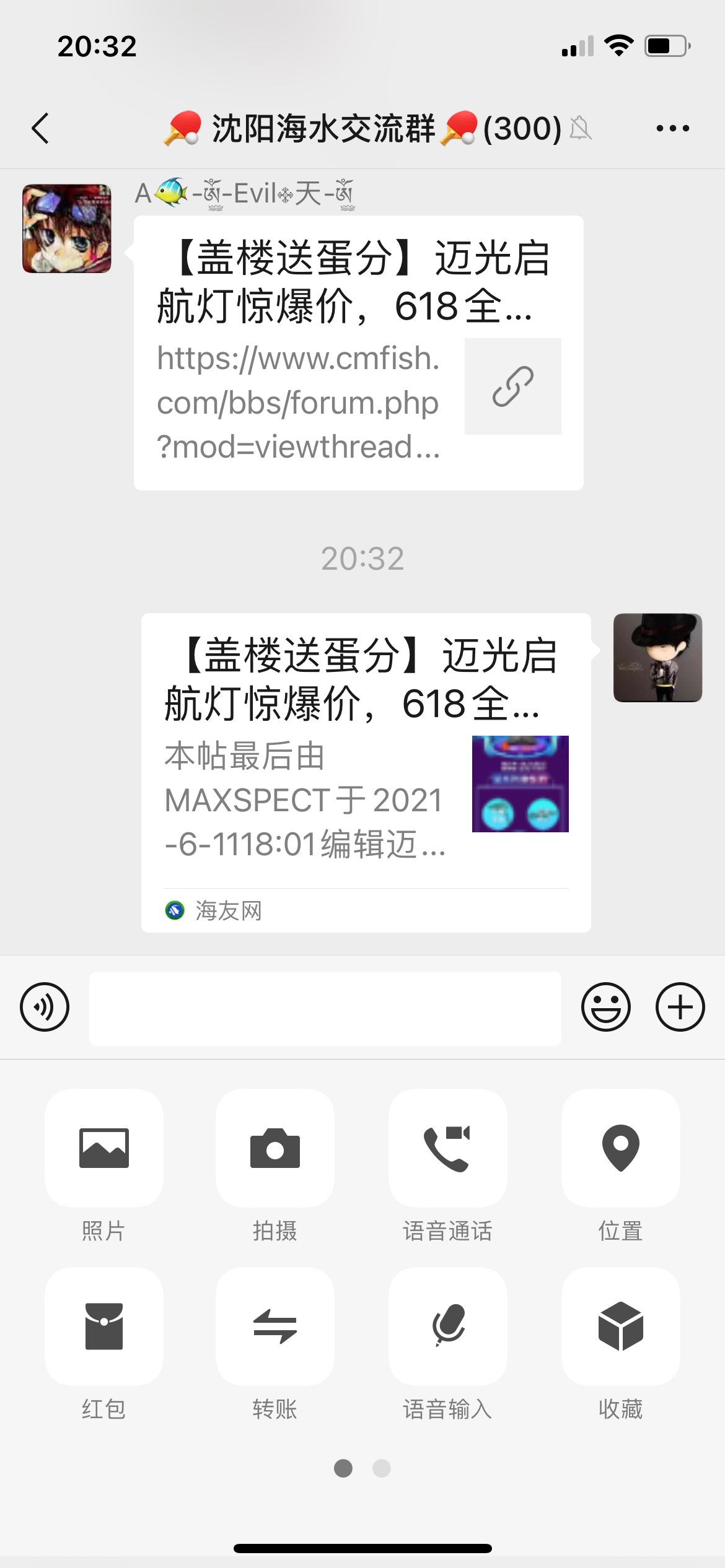Open 转账 money transfer

click(x=275, y=1326)
